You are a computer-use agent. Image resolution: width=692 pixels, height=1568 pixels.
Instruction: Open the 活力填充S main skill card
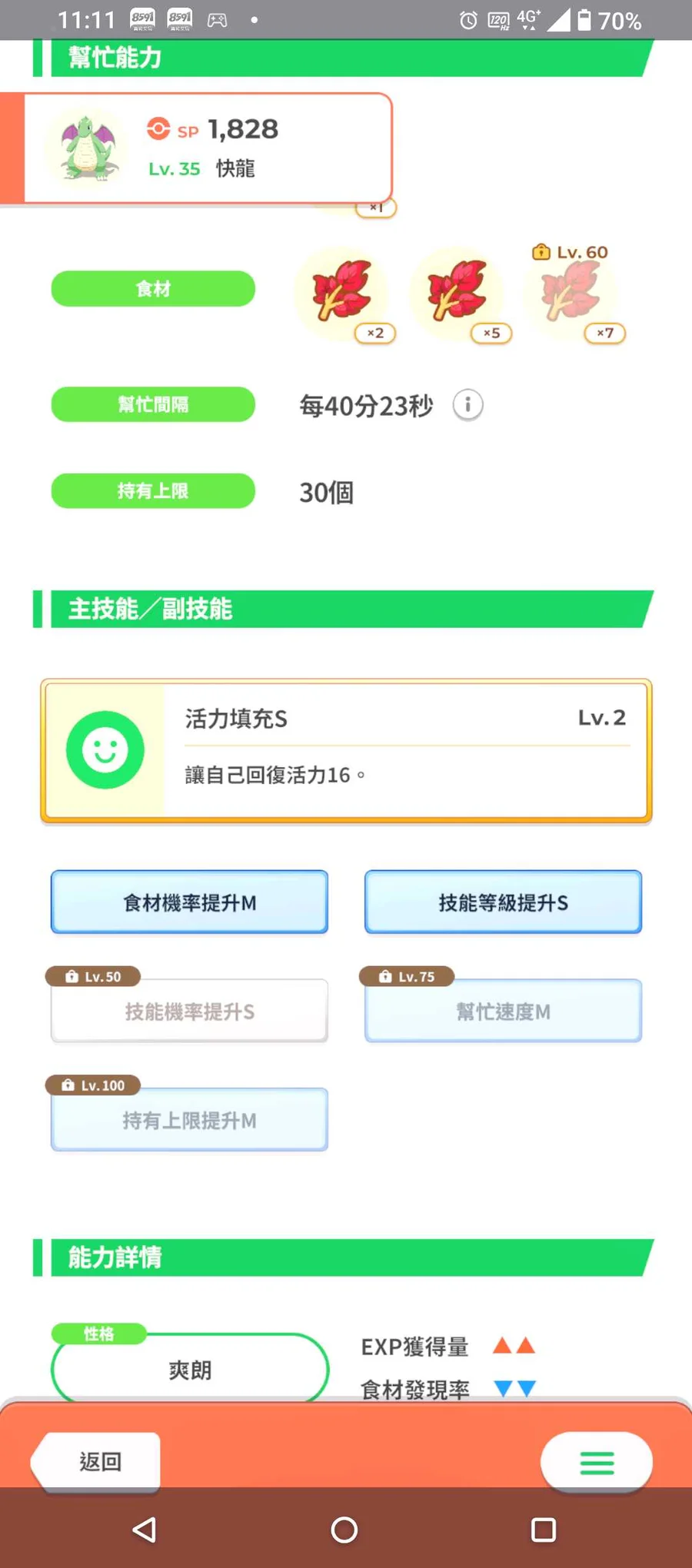coord(346,750)
